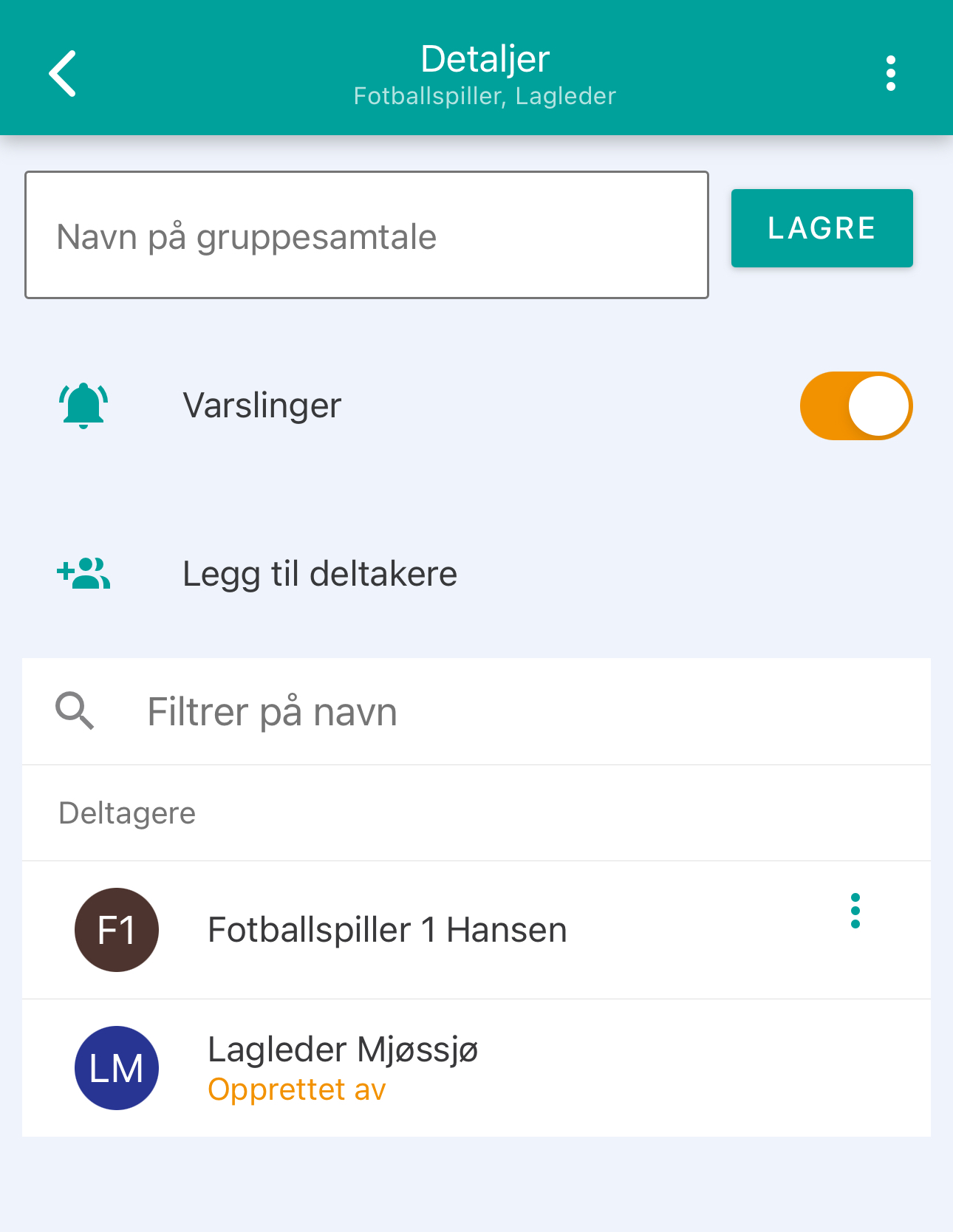Tap the LAGRE button

tap(822, 228)
